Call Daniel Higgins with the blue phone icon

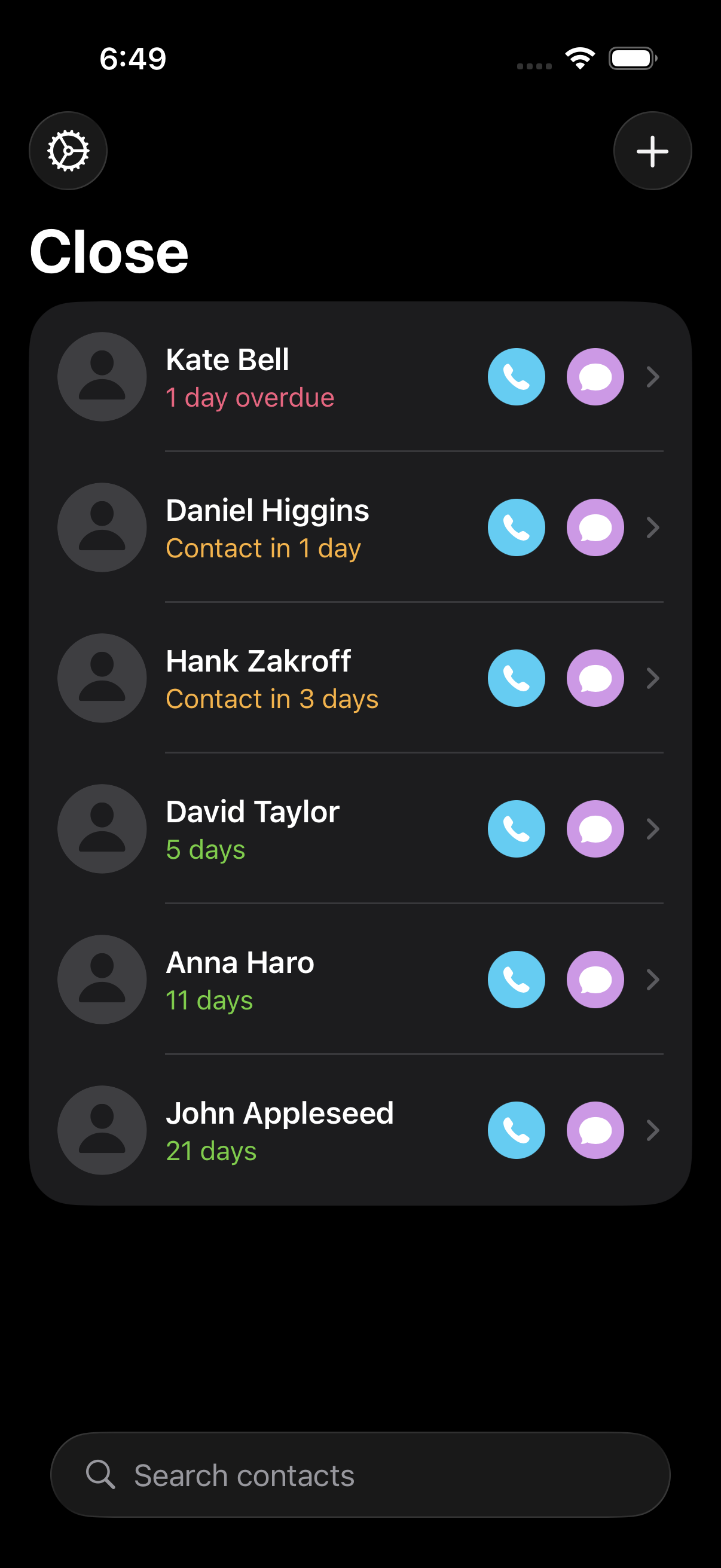tap(516, 527)
